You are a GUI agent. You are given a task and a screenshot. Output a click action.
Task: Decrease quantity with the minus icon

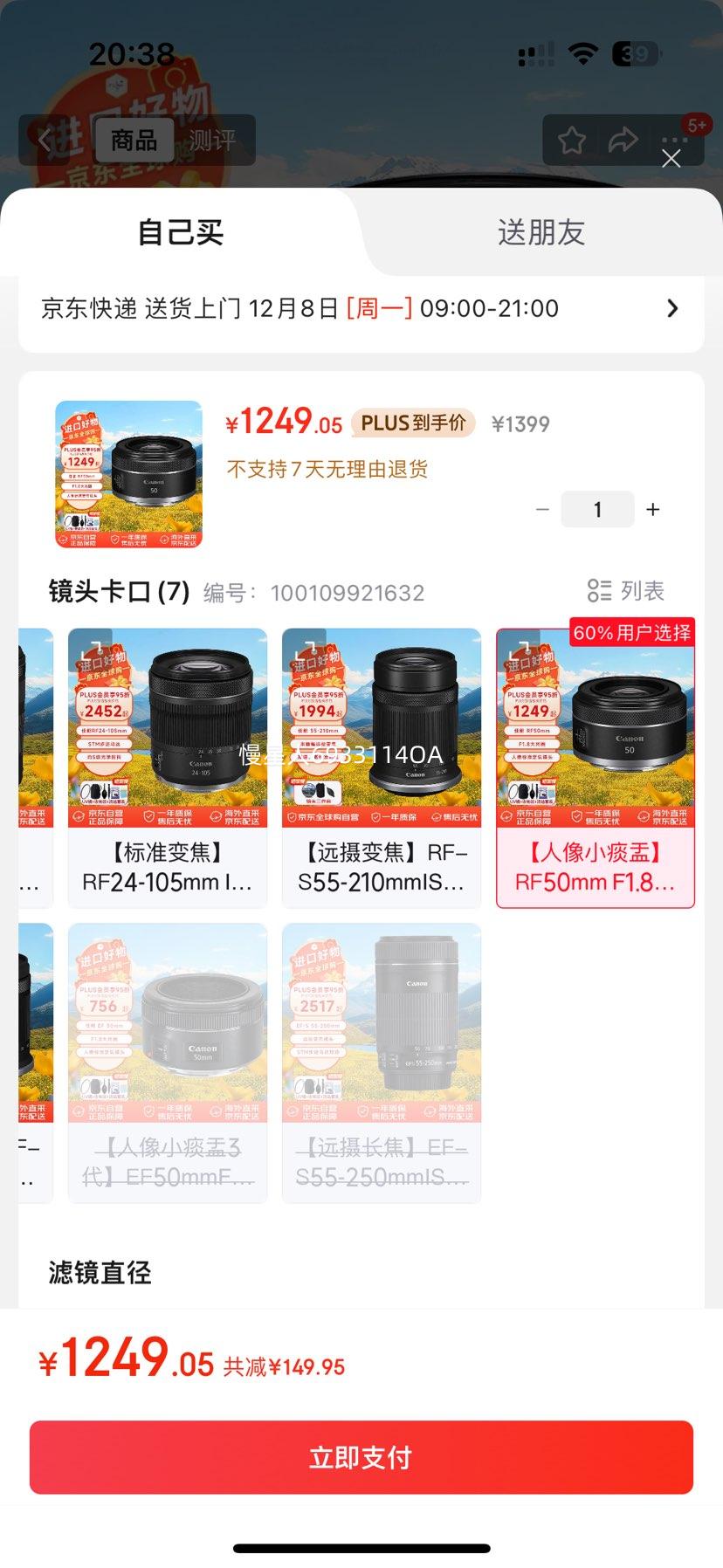[x=541, y=509]
